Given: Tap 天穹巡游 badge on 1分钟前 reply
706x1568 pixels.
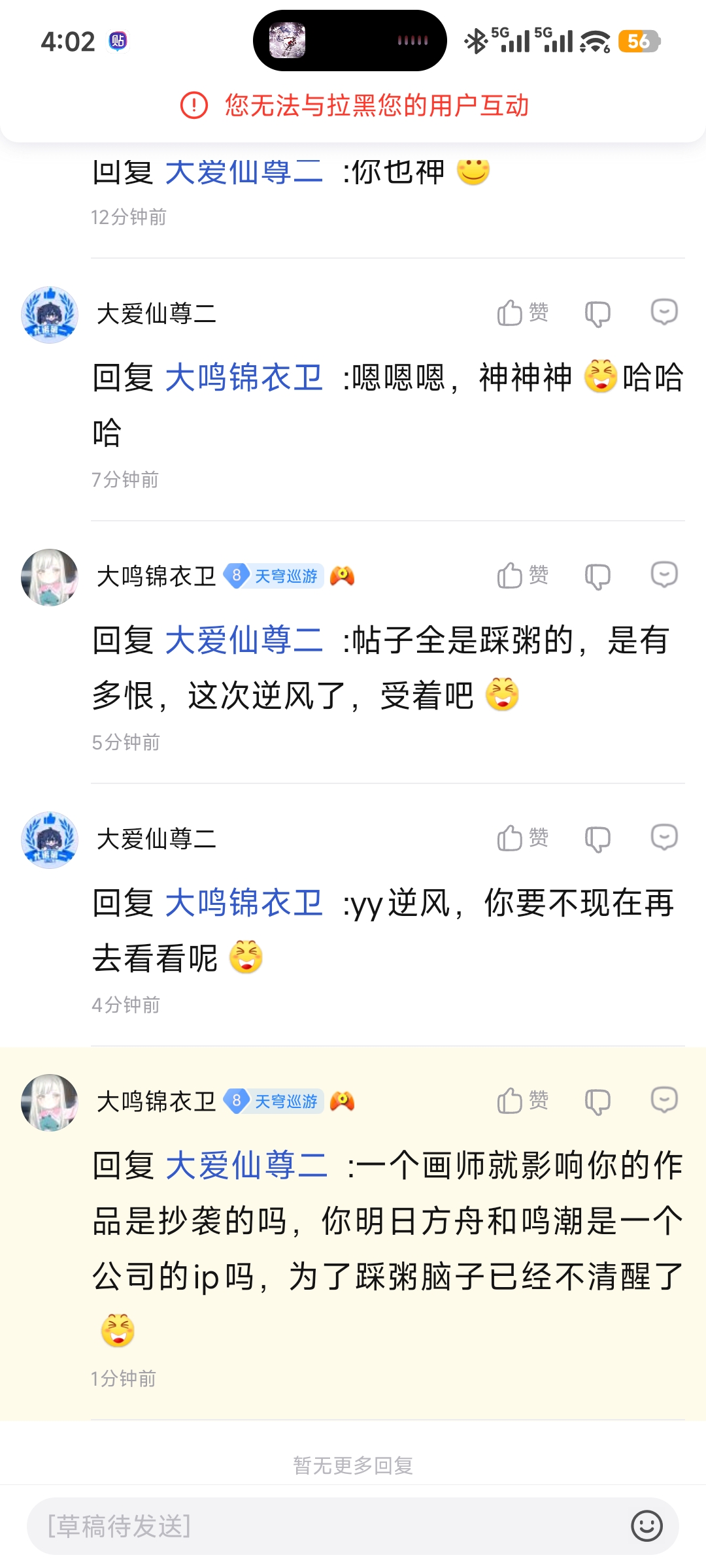Looking at the screenshot, I should click(275, 1102).
